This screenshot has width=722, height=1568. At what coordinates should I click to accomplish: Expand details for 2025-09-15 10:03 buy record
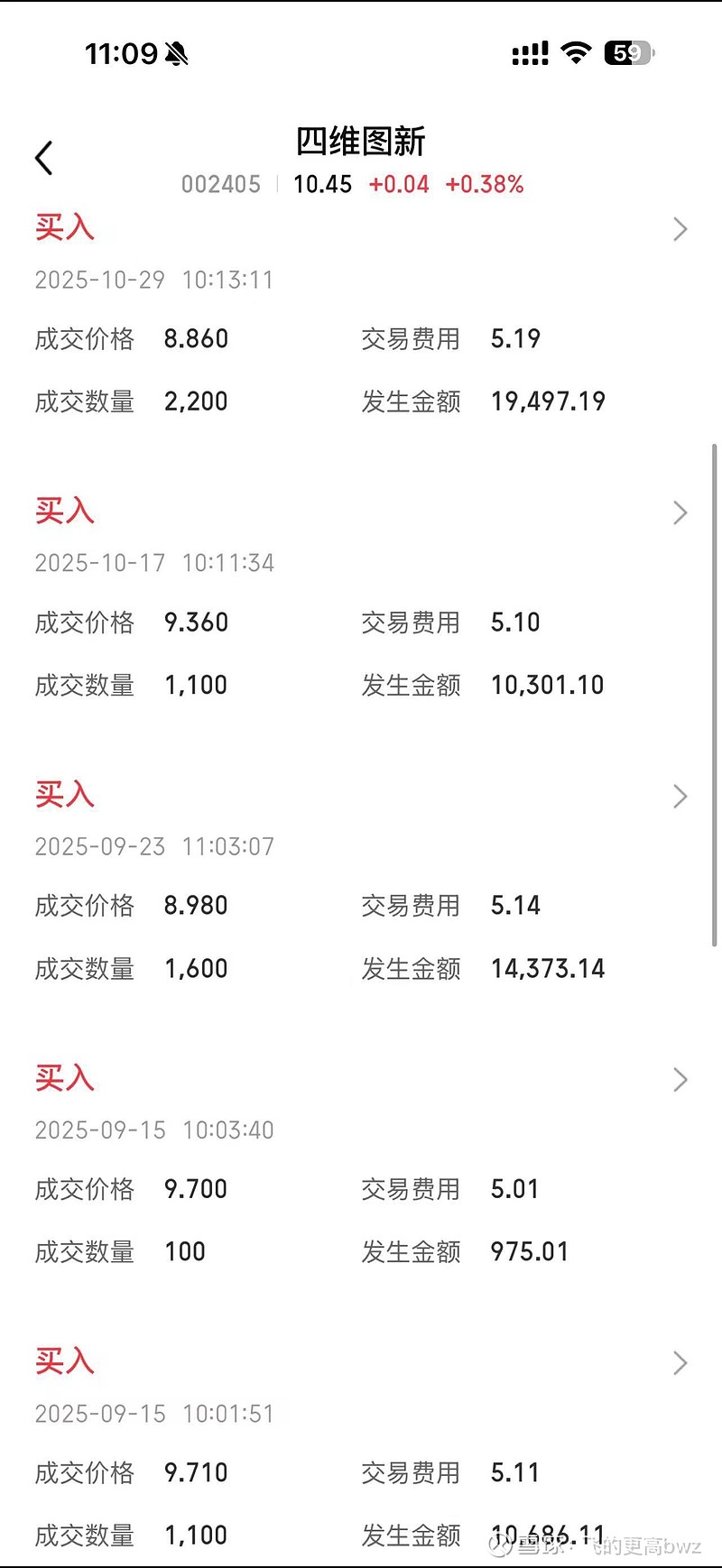tap(680, 1079)
